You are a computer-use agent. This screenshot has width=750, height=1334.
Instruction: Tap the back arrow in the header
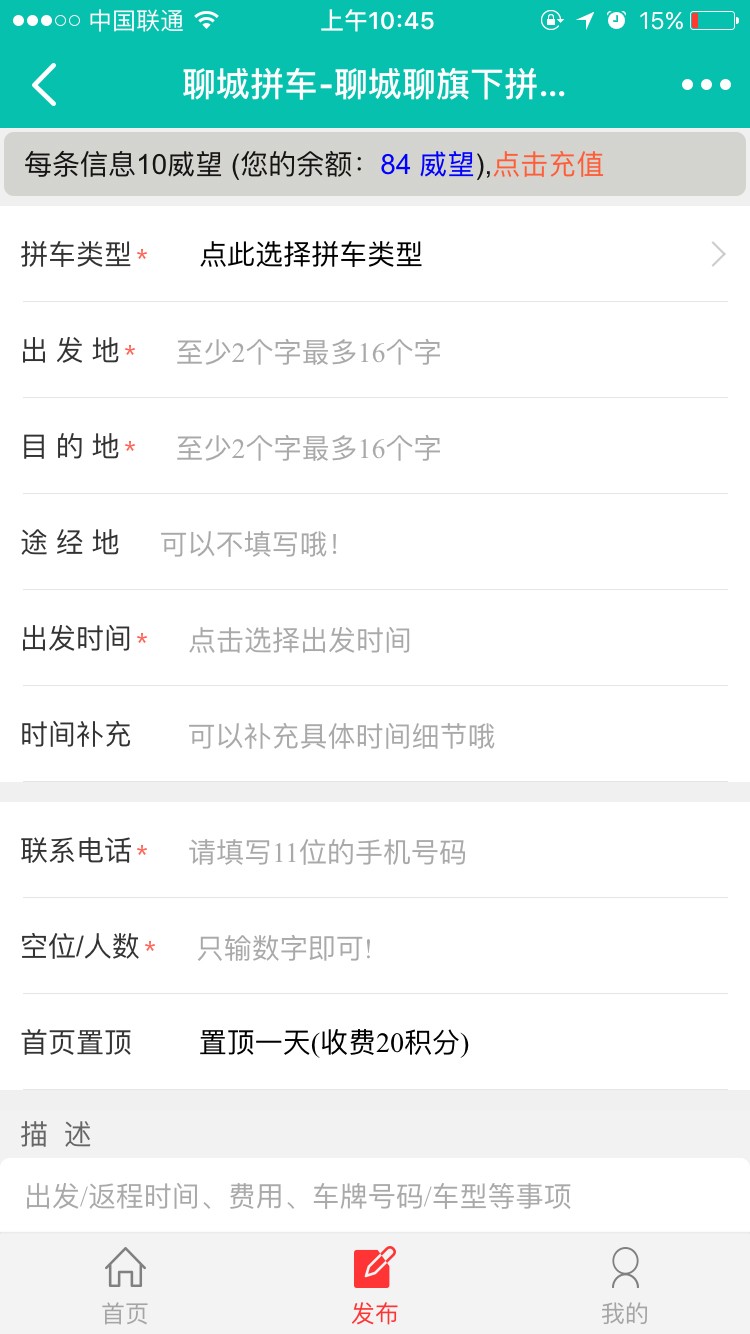pos(44,85)
